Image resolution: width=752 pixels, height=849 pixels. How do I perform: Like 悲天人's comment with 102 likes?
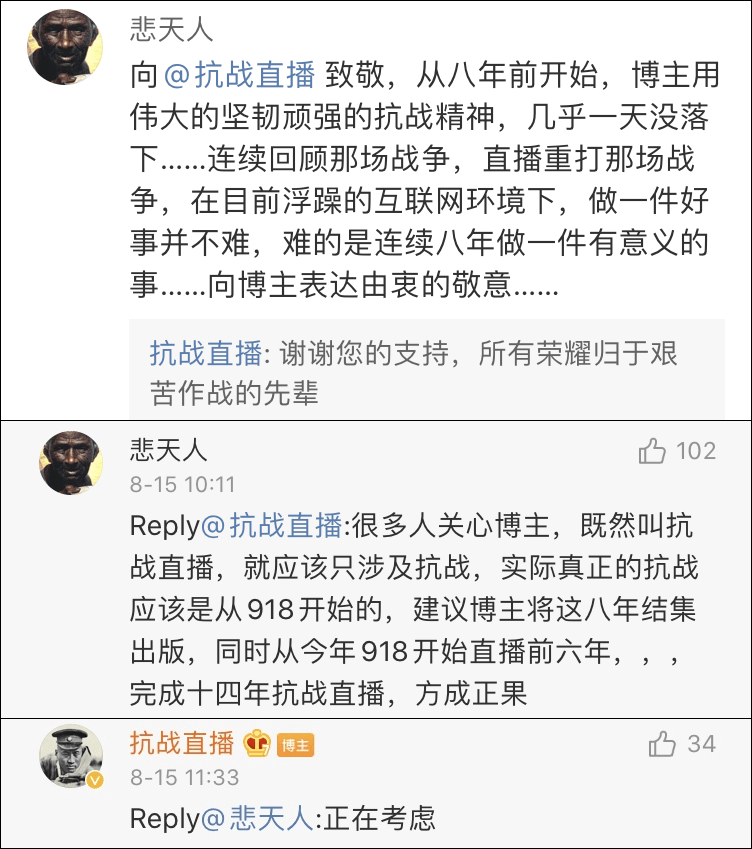coord(653,452)
